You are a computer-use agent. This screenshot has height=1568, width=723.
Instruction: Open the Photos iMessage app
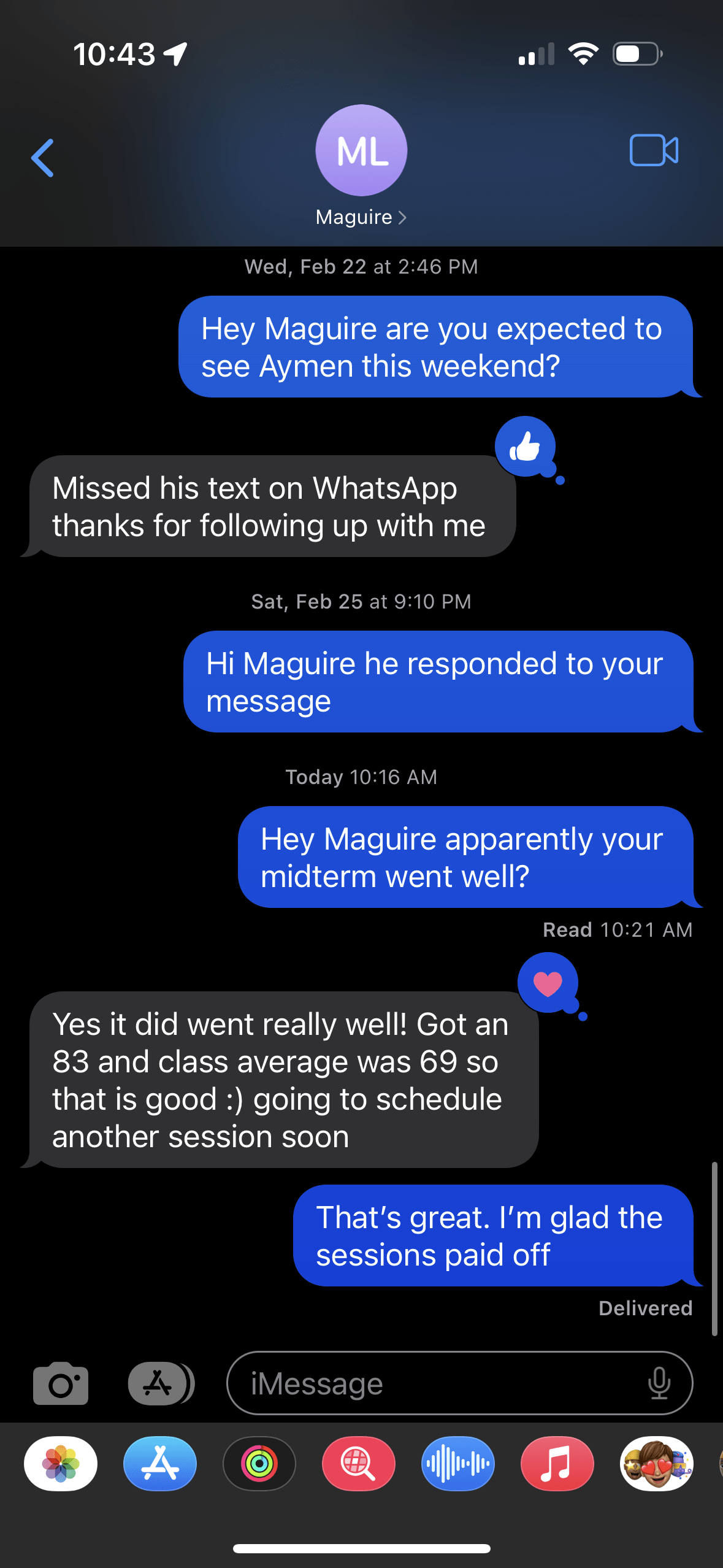point(61,1464)
